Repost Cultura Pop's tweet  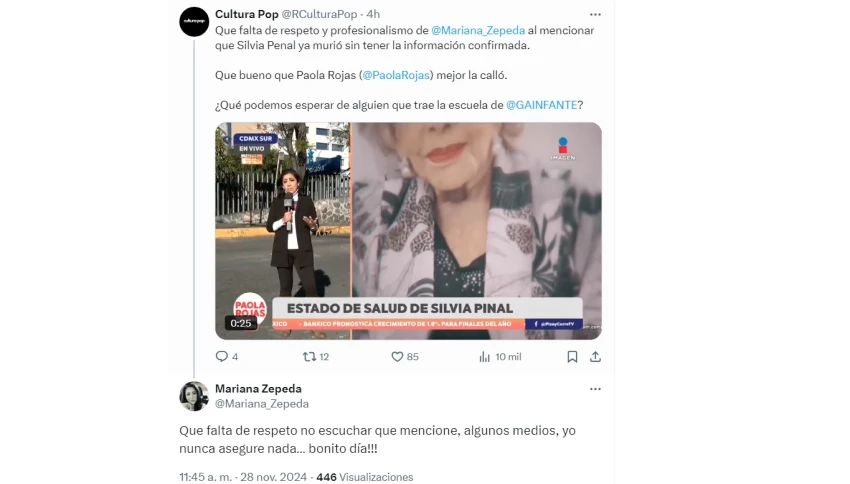[310, 356]
